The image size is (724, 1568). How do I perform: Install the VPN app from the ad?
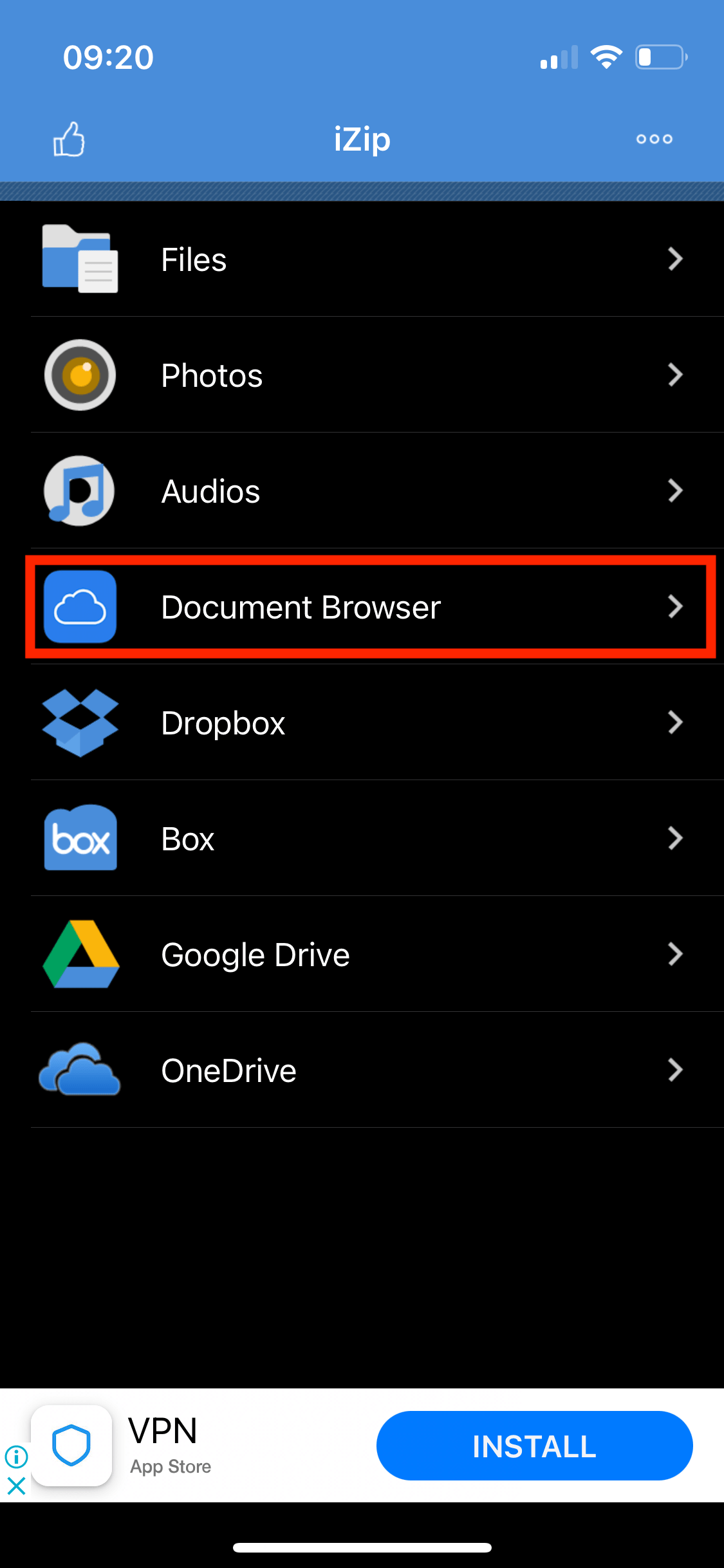[x=534, y=1446]
